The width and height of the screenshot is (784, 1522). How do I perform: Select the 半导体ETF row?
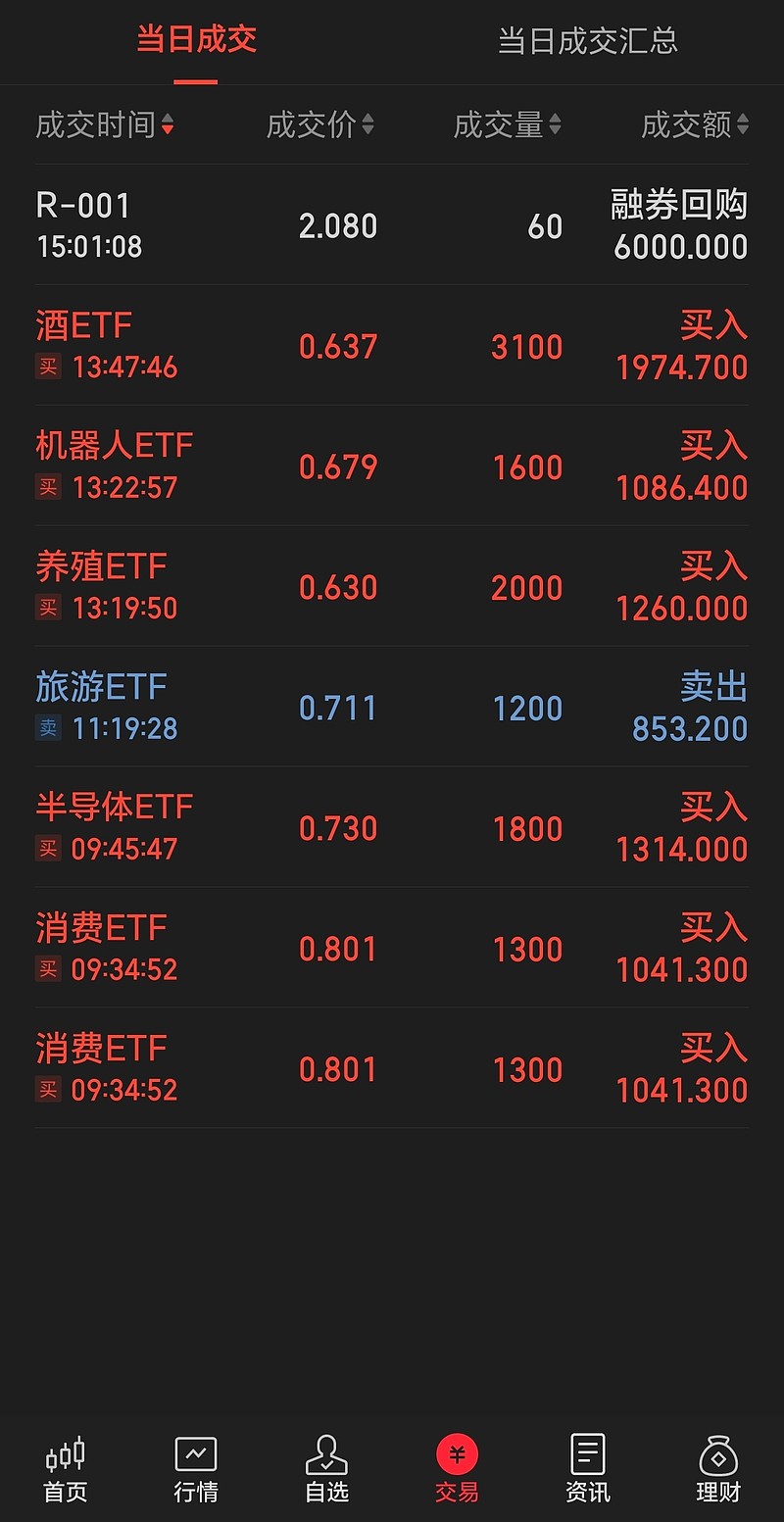point(392,826)
